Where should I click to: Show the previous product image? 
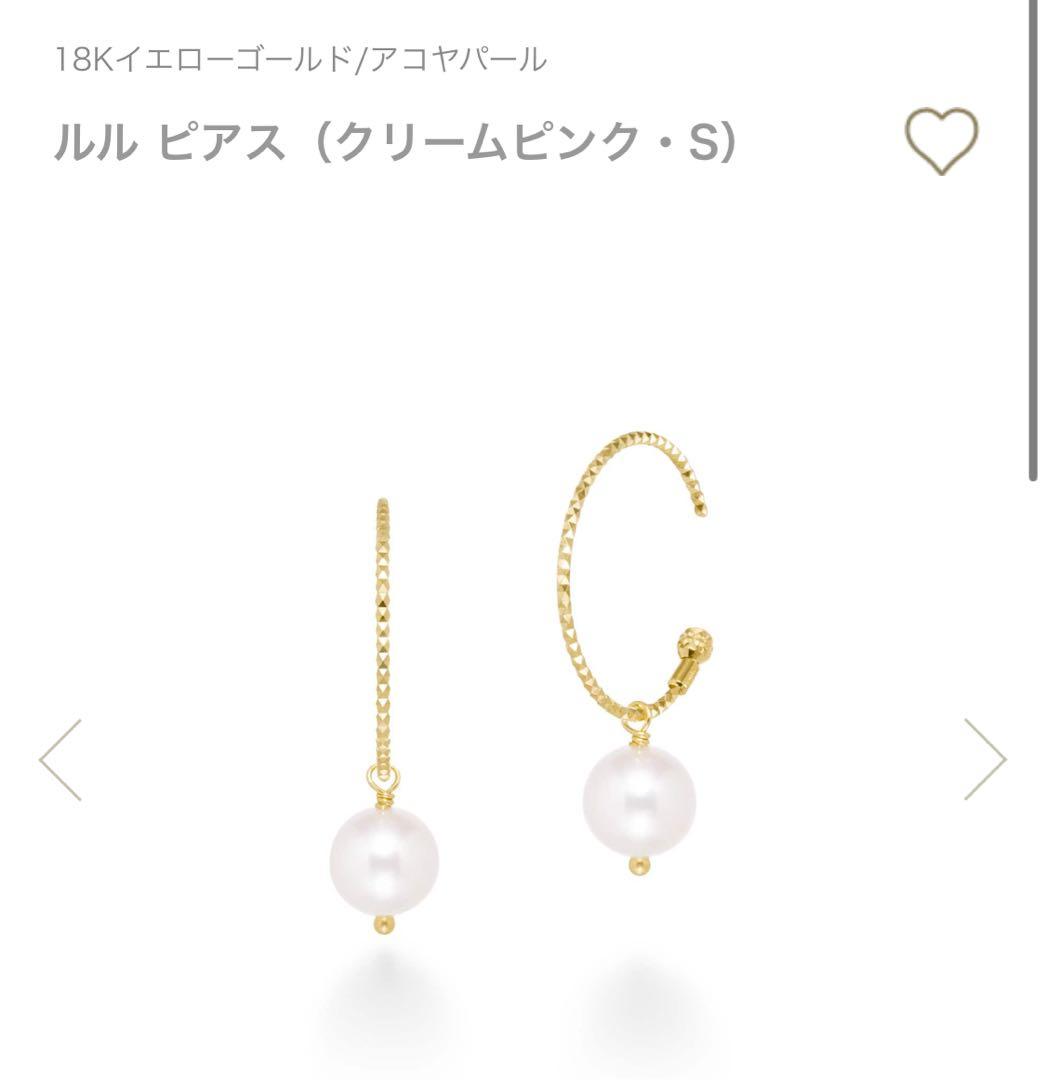tap(60, 760)
